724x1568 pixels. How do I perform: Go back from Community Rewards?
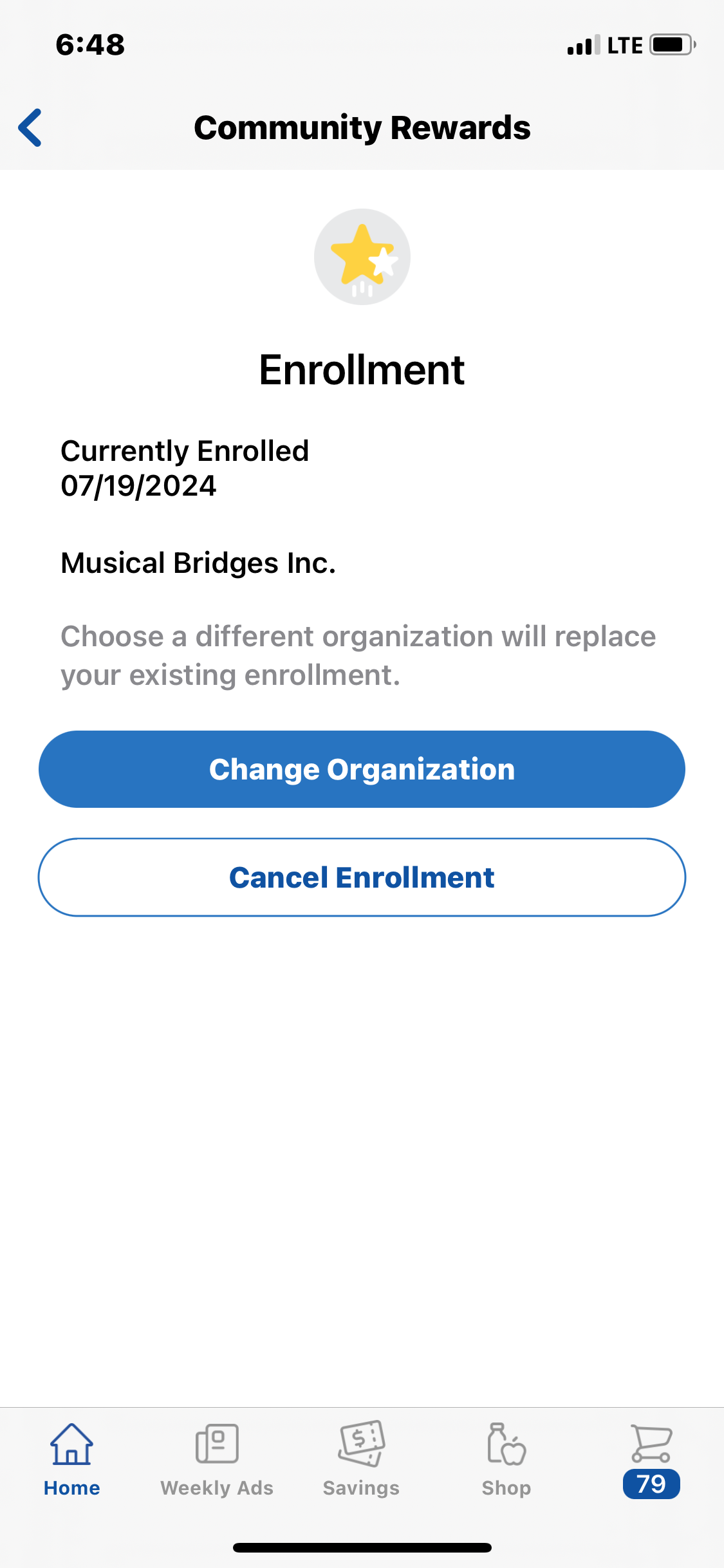click(x=30, y=127)
